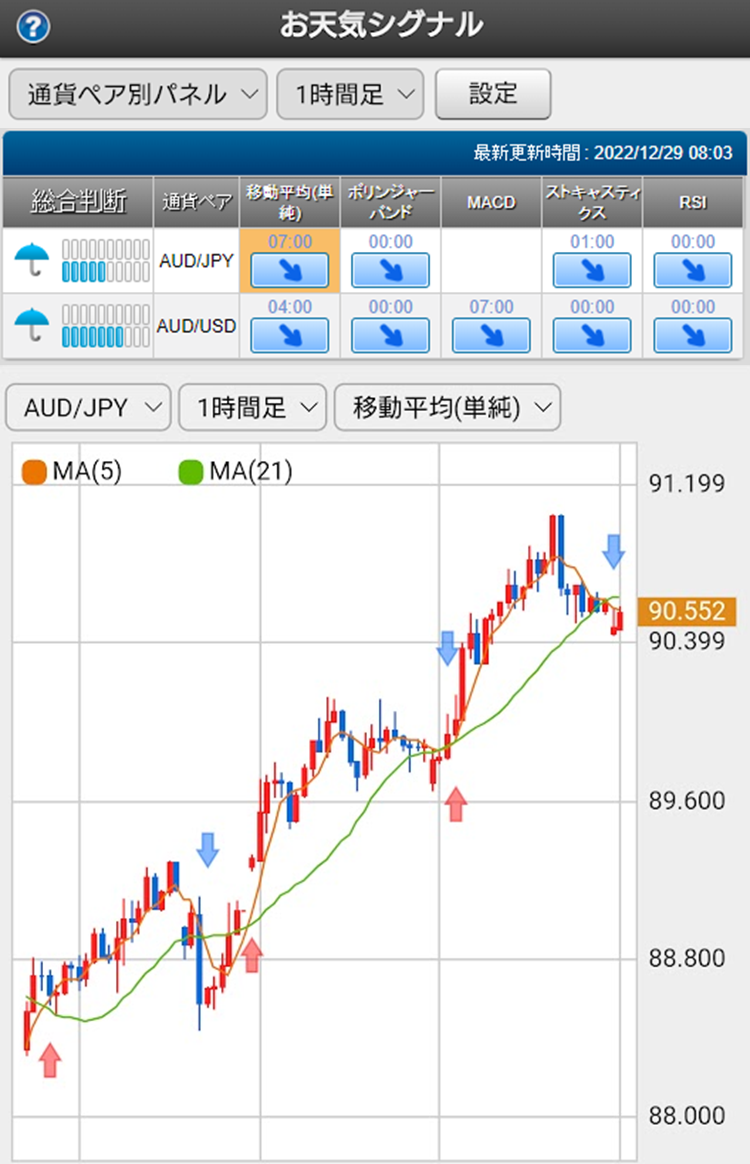
Task: Select AUD/JPY RSI signal button
Action: tap(693, 270)
